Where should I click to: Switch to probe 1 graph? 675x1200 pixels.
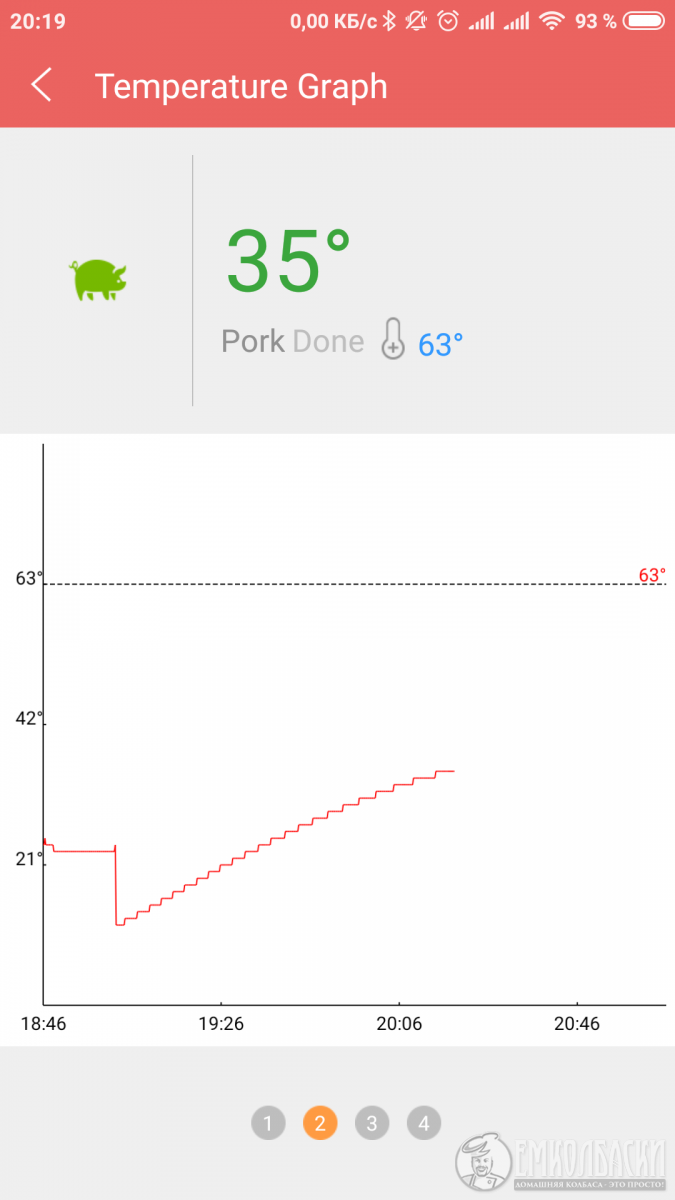pos(268,1123)
